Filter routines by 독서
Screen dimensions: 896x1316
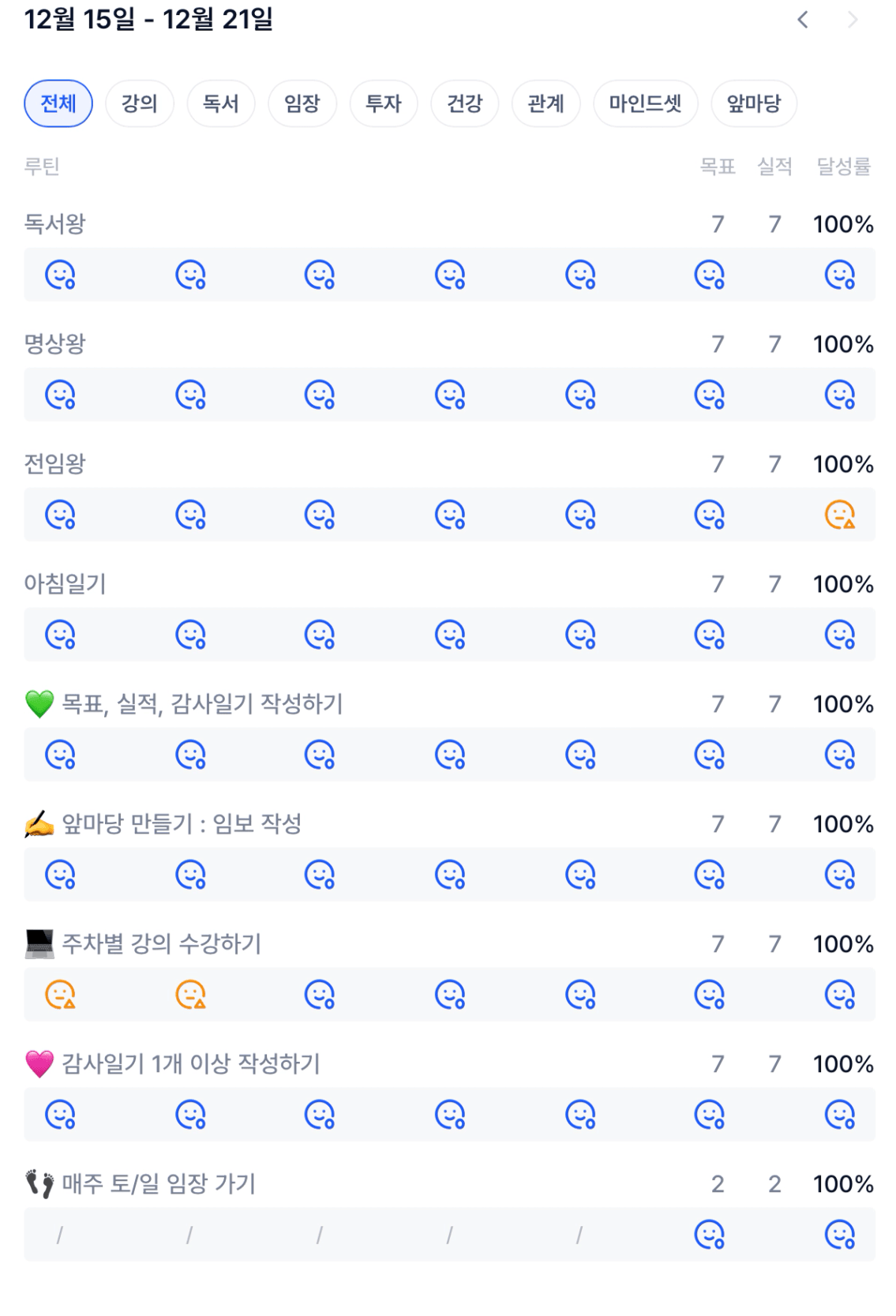(221, 103)
